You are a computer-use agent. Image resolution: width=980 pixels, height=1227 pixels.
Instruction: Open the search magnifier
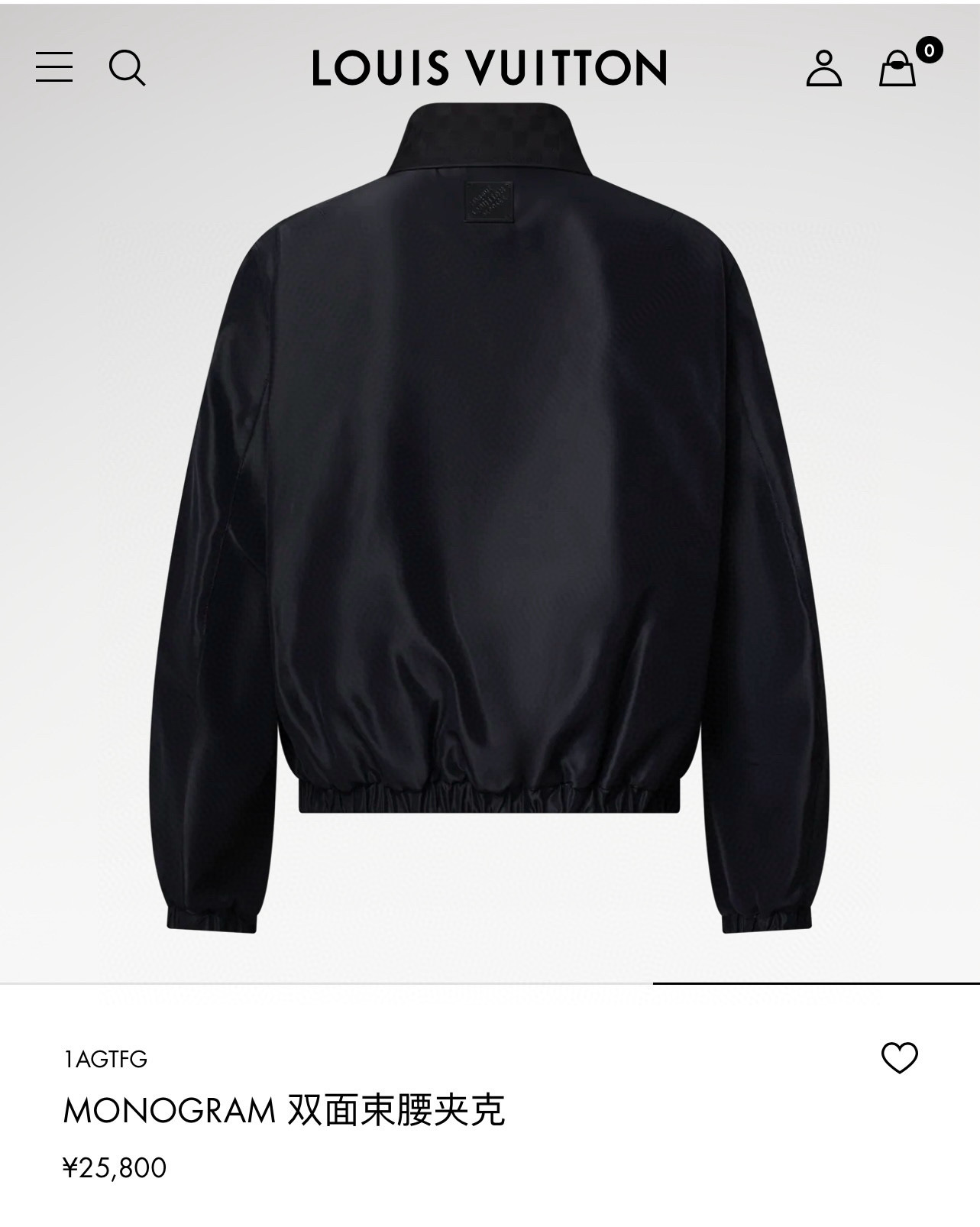(127, 68)
